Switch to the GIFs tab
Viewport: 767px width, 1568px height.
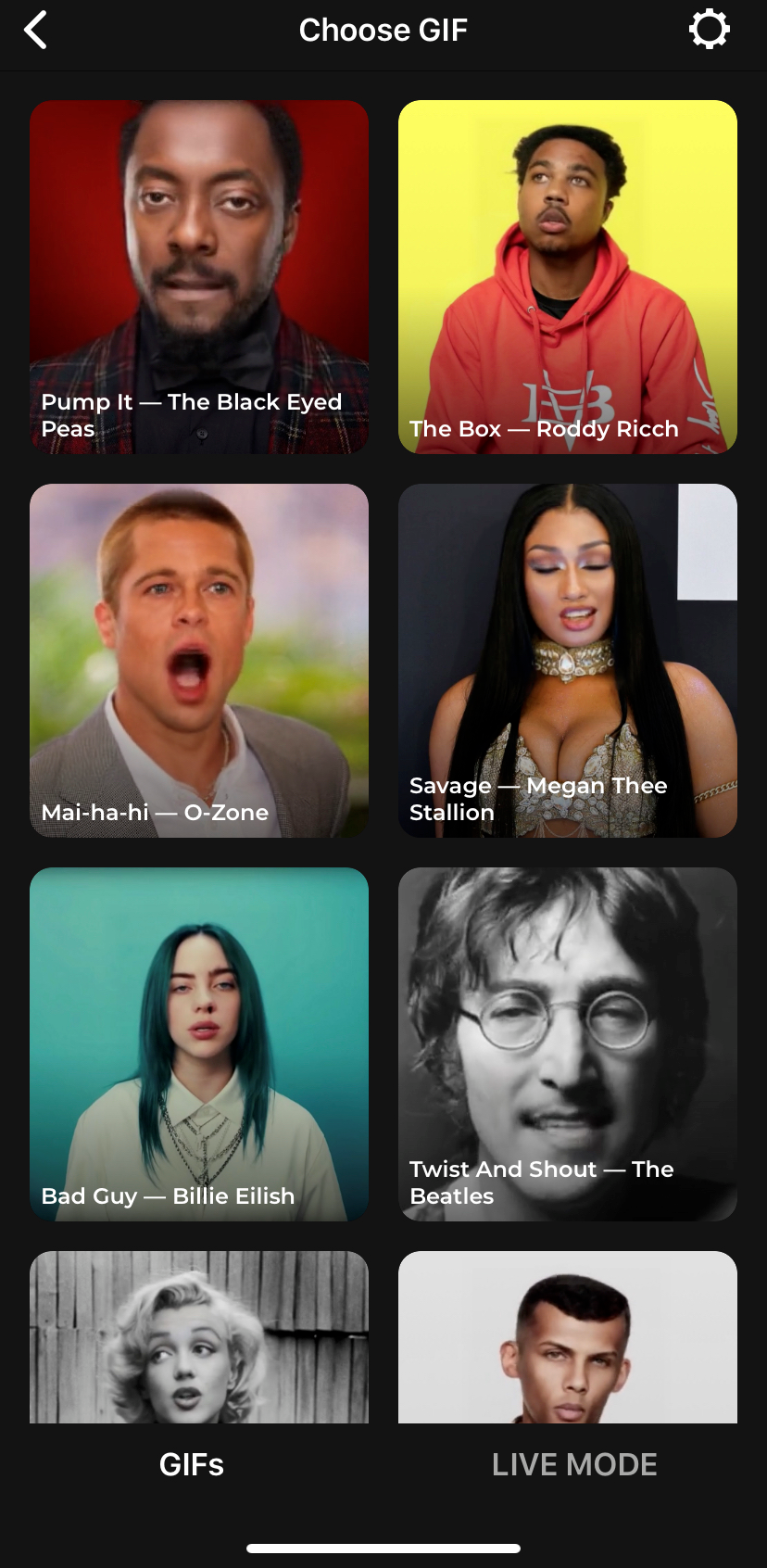tap(192, 1464)
